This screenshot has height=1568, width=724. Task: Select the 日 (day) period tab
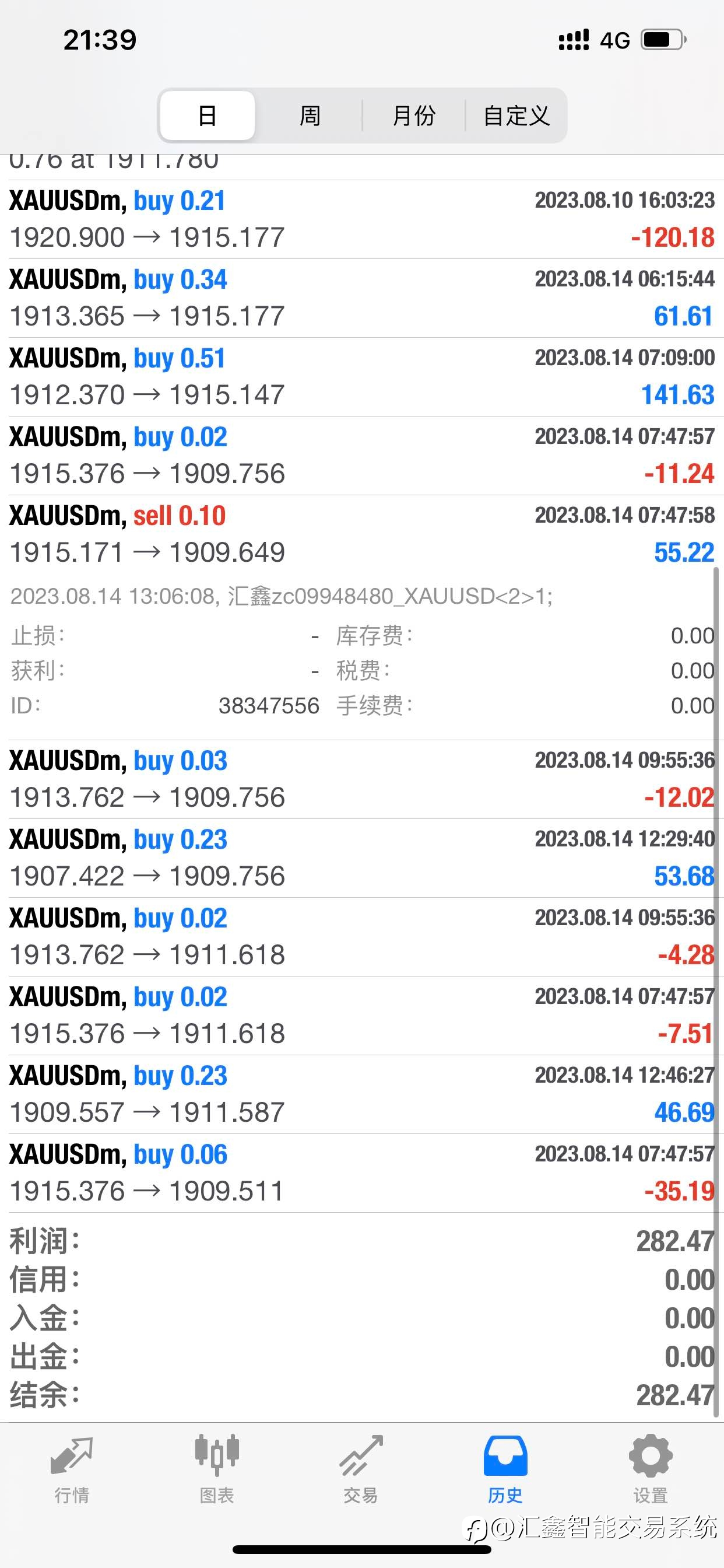(x=208, y=116)
